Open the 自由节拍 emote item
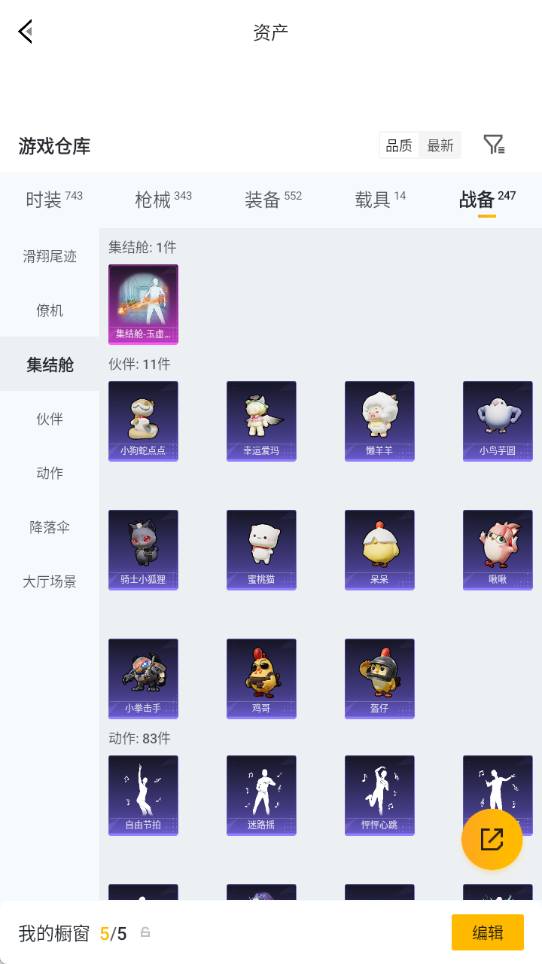Screen dimensions: 542x964 click(x=143, y=795)
